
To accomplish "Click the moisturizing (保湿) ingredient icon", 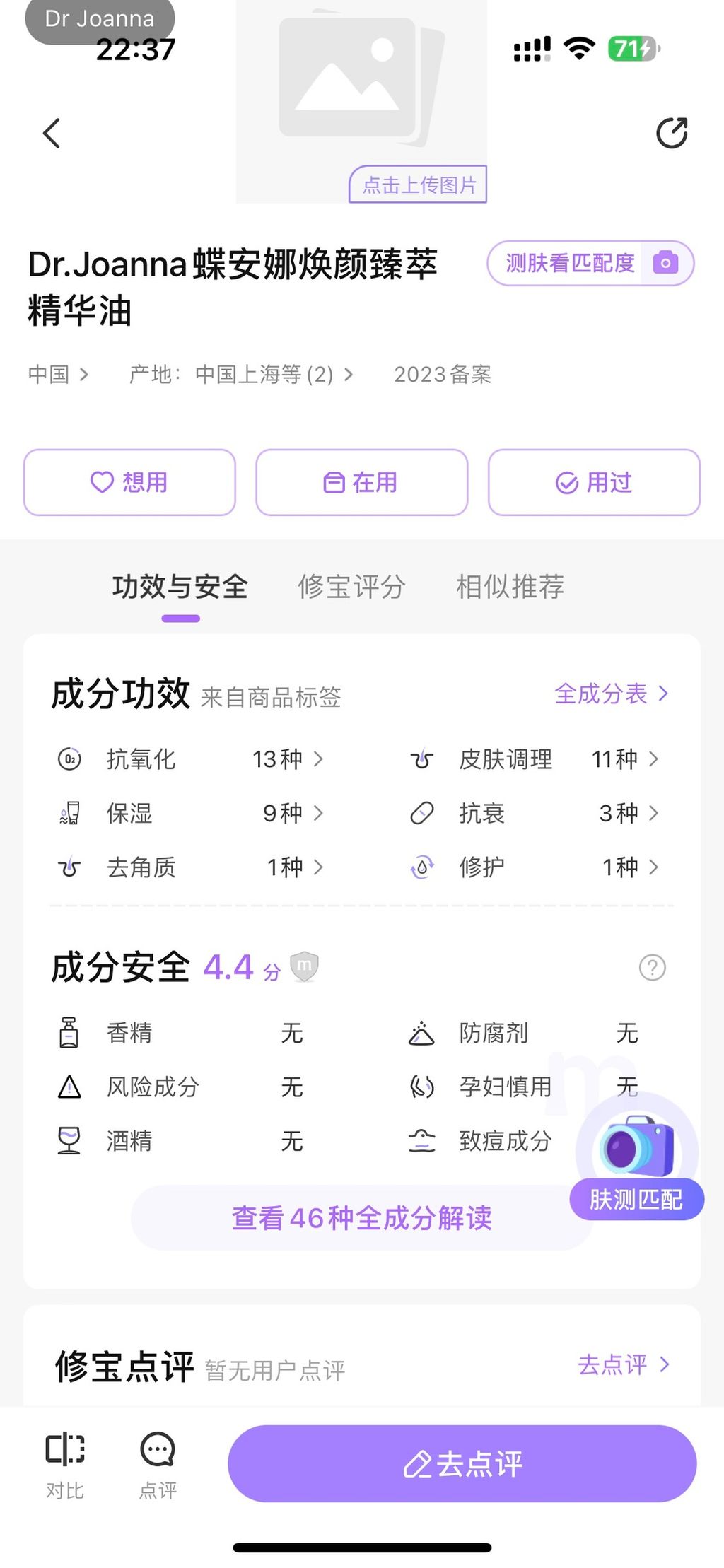I will click(69, 813).
